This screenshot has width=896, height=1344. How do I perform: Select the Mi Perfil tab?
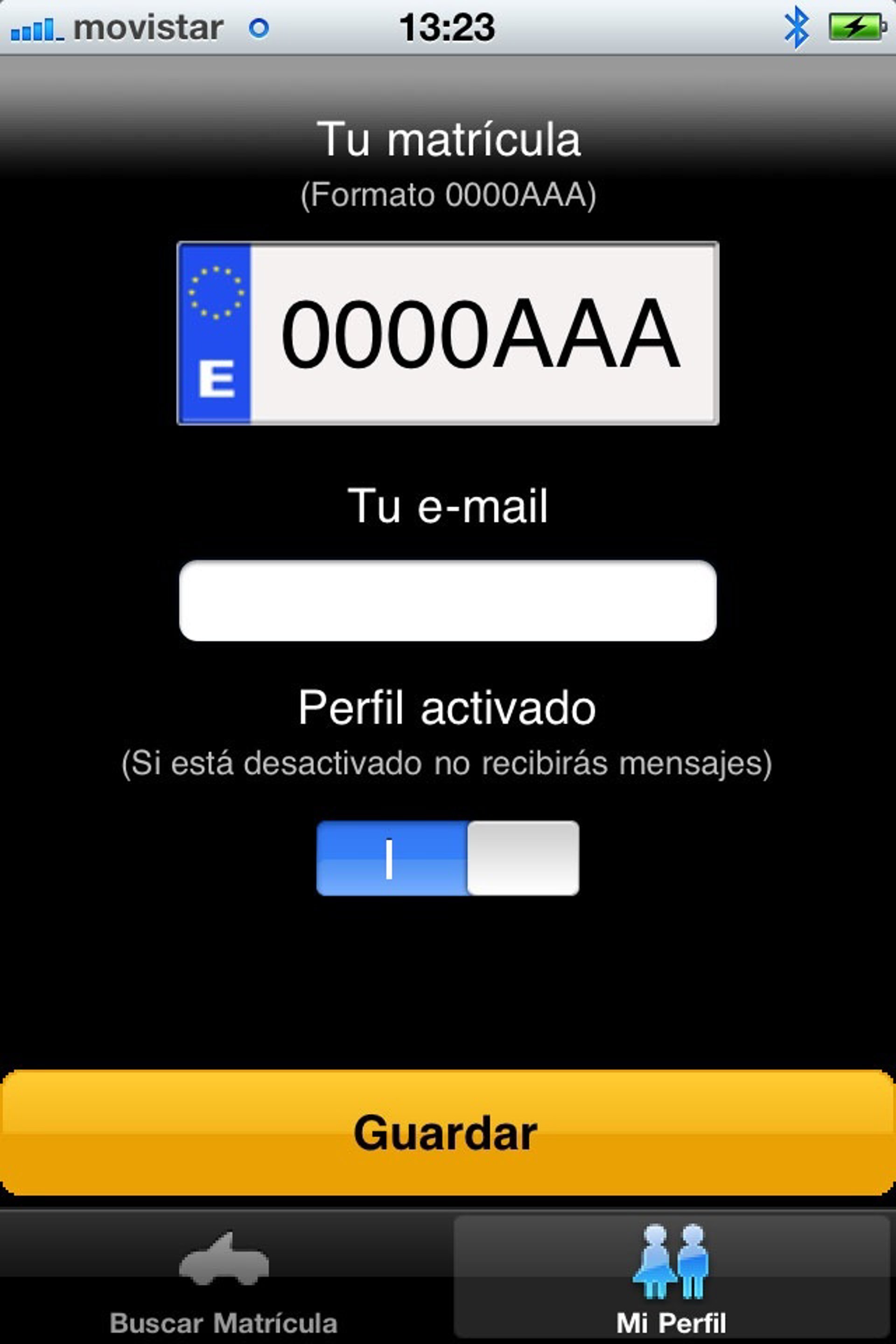(x=671, y=1278)
